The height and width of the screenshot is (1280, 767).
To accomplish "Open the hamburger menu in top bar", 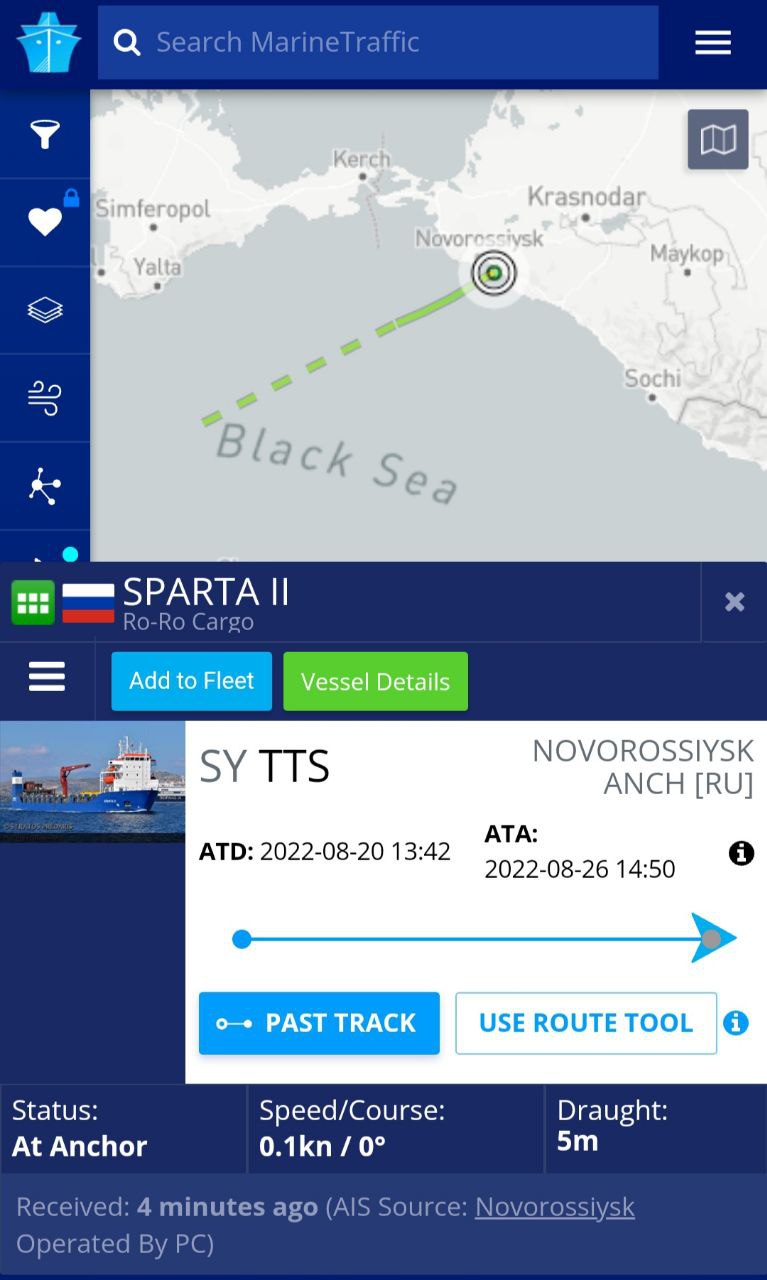I will coord(713,42).
